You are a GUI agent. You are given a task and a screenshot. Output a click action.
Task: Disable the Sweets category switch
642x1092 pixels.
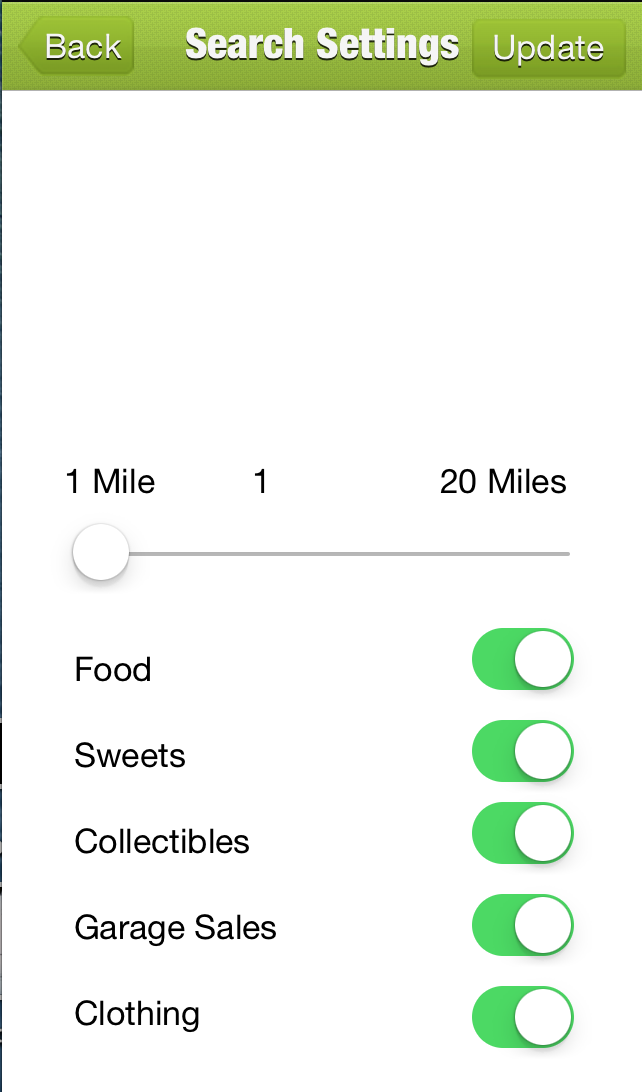[522, 751]
